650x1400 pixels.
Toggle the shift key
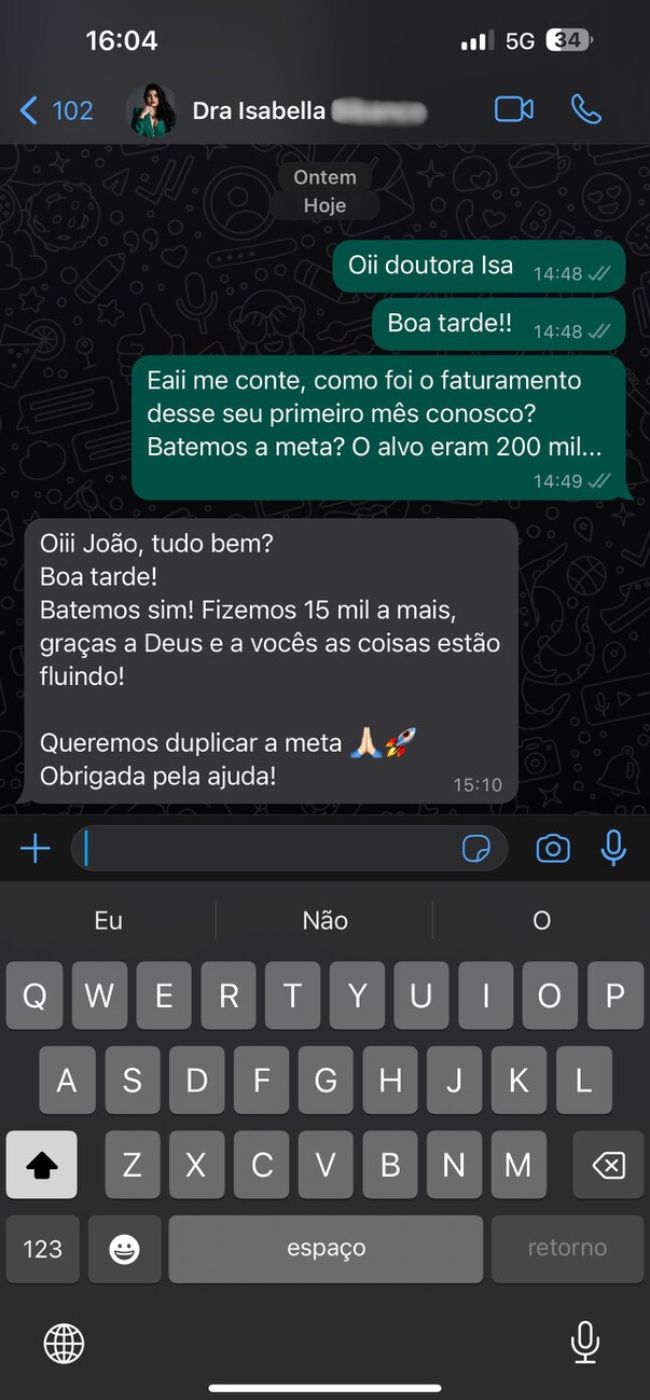pyautogui.click(x=41, y=1165)
